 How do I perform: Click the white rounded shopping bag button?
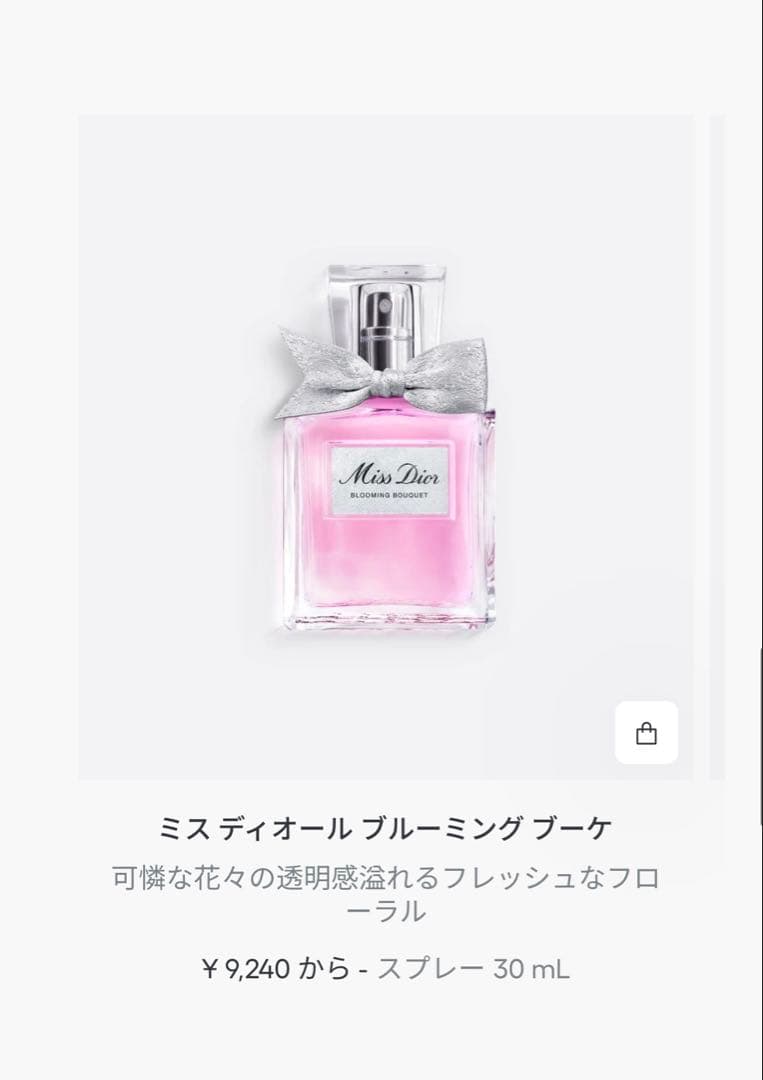click(x=647, y=732)
